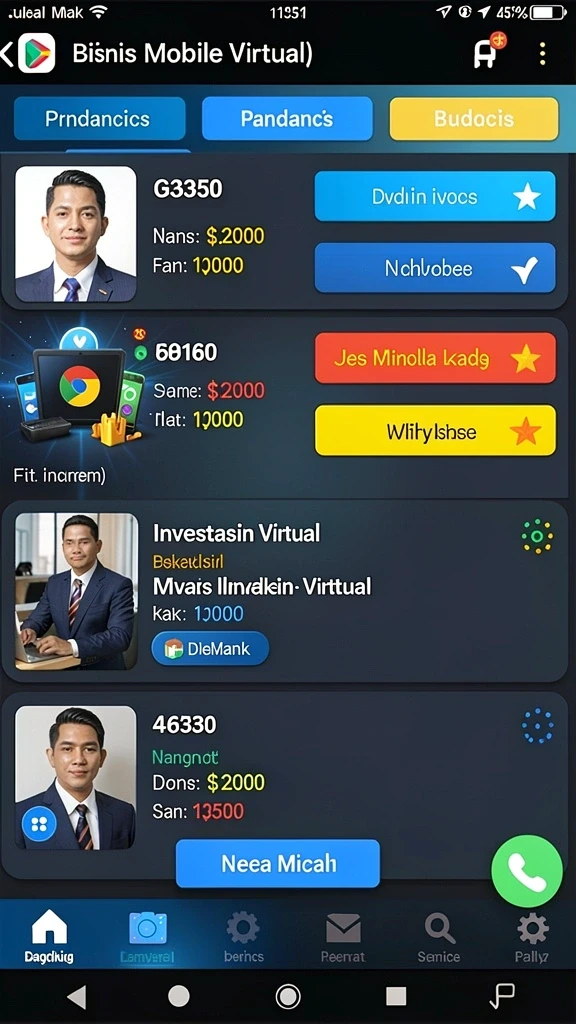Go back using the top-left arrow
This screenshot has width=576, height=1024.
pos(6,54)
